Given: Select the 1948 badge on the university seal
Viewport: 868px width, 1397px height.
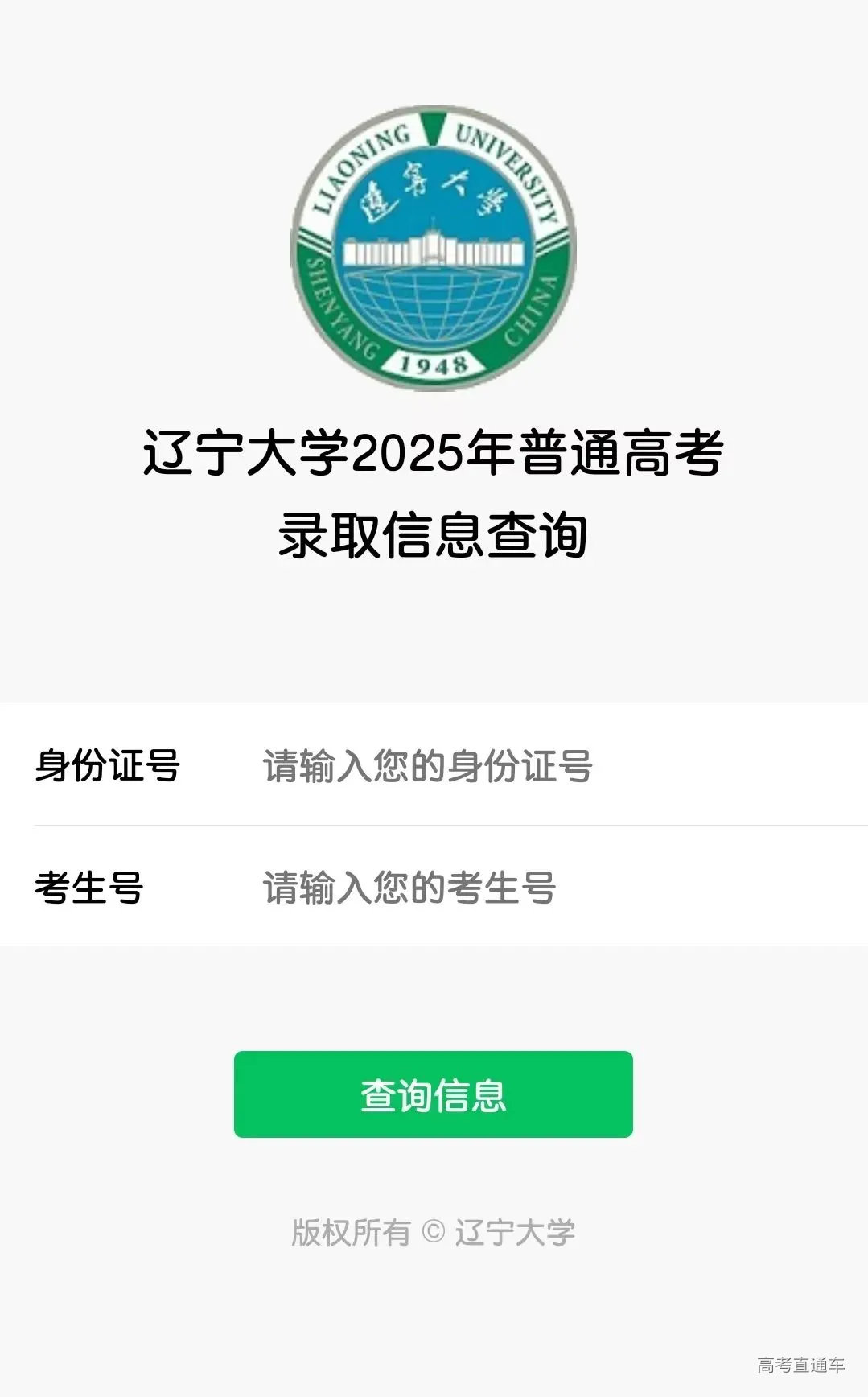Looking at the screenshot, I should pos(433,364).
